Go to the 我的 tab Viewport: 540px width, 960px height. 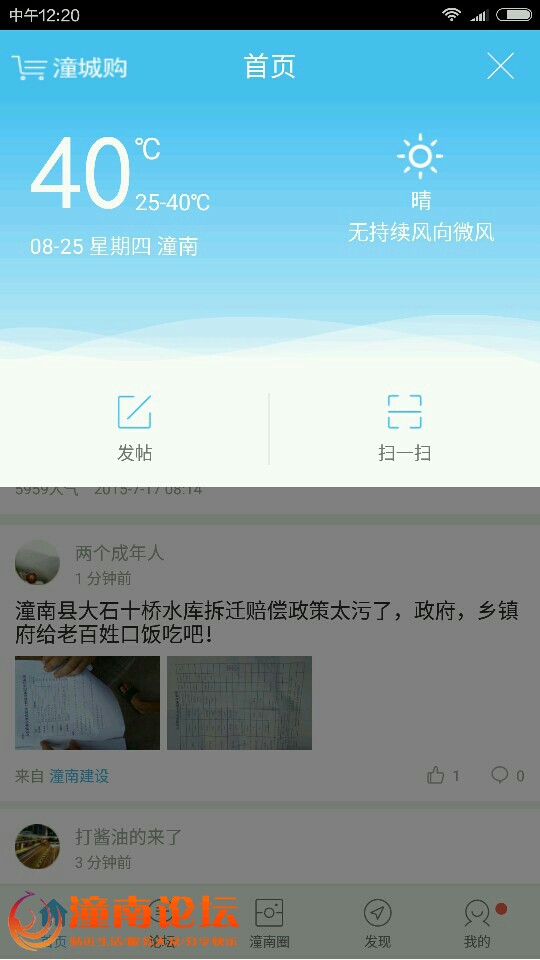pos(477,924)
